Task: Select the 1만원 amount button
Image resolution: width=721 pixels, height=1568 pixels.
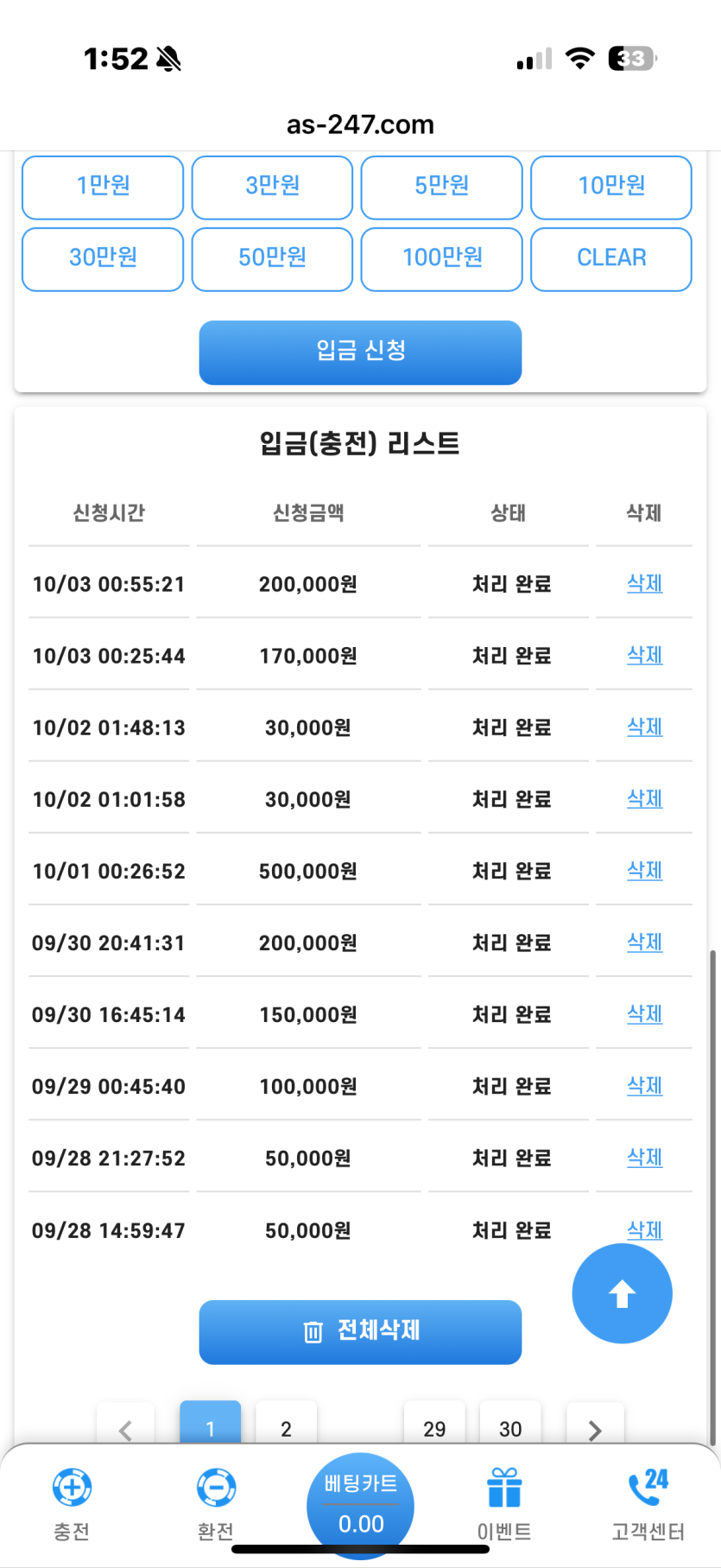Action: pos(103,187)
